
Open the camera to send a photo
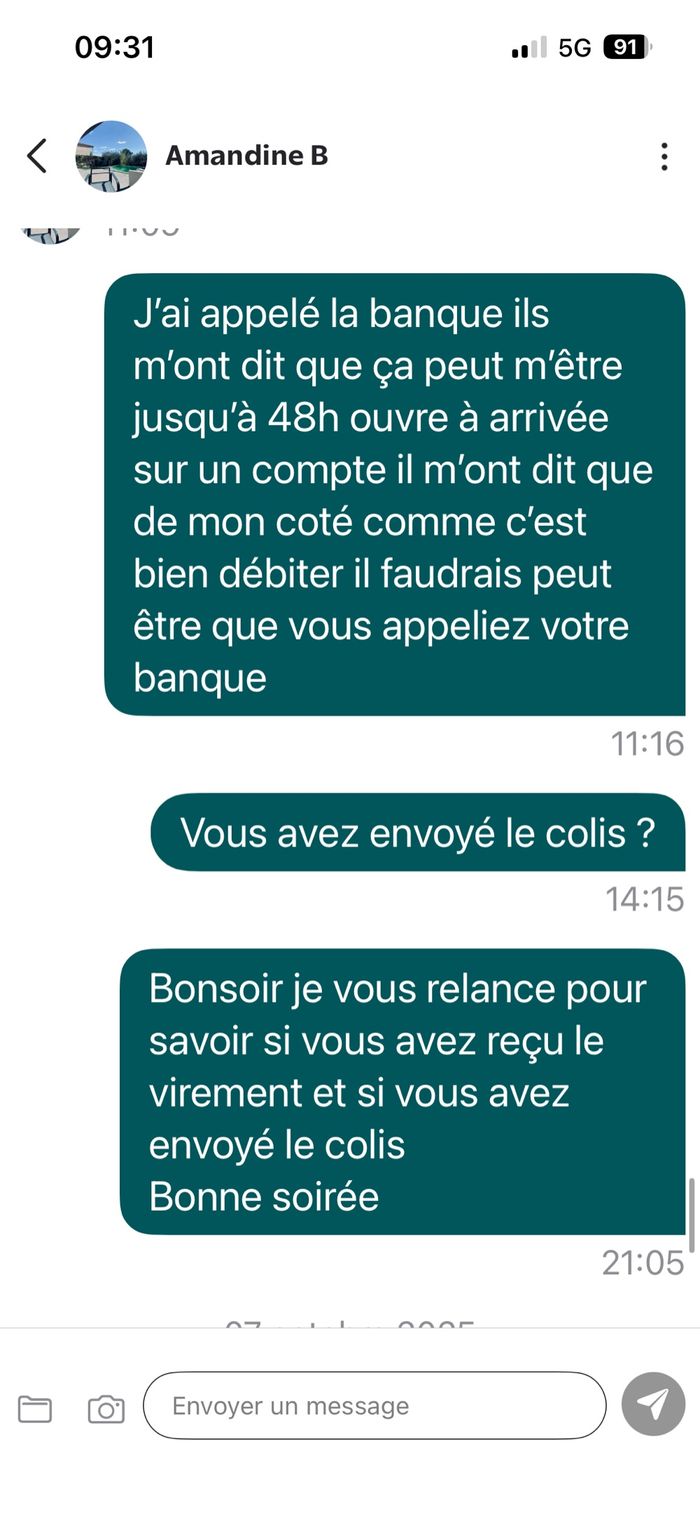coord(106,1408)
